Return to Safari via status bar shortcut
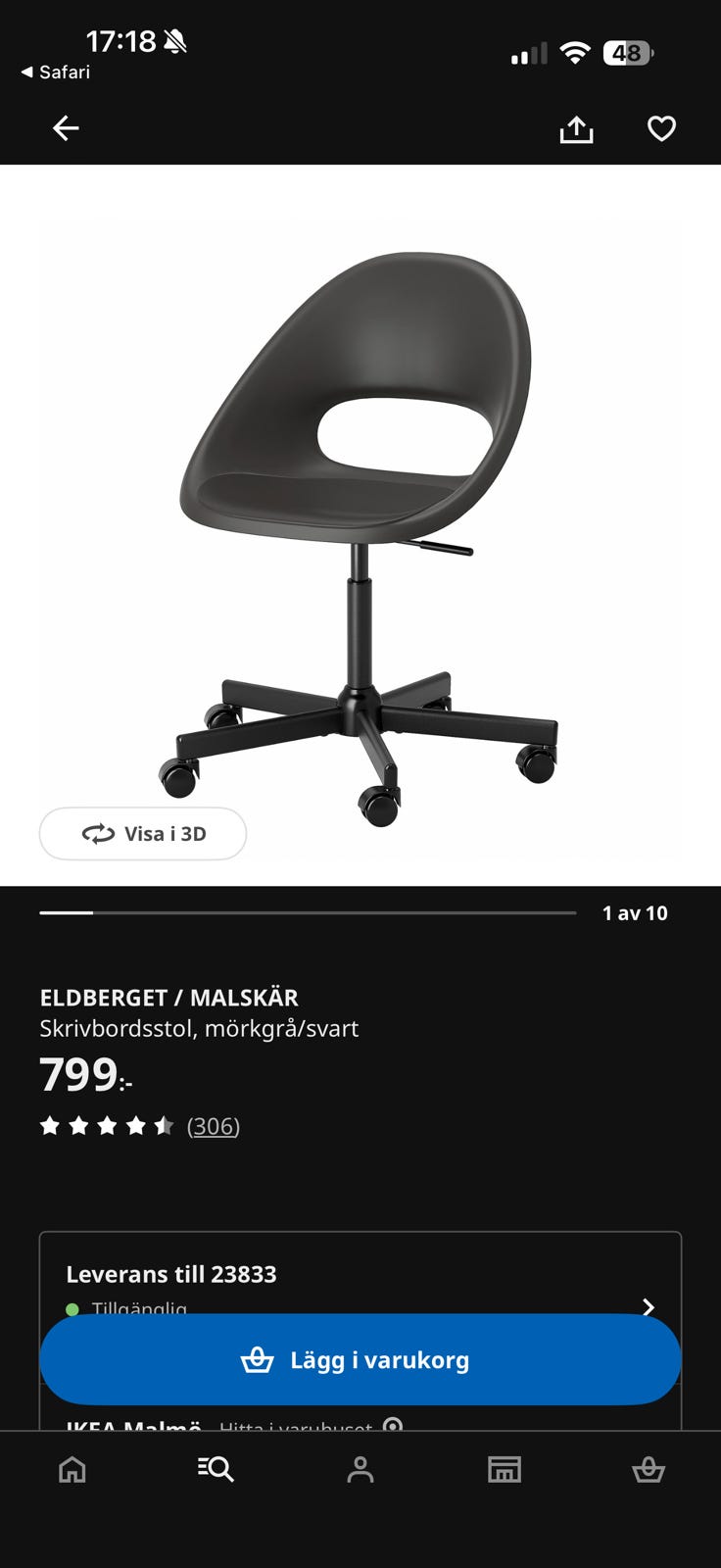The width and height of the screenshot is (721, 1568). (x=54, y=73)
